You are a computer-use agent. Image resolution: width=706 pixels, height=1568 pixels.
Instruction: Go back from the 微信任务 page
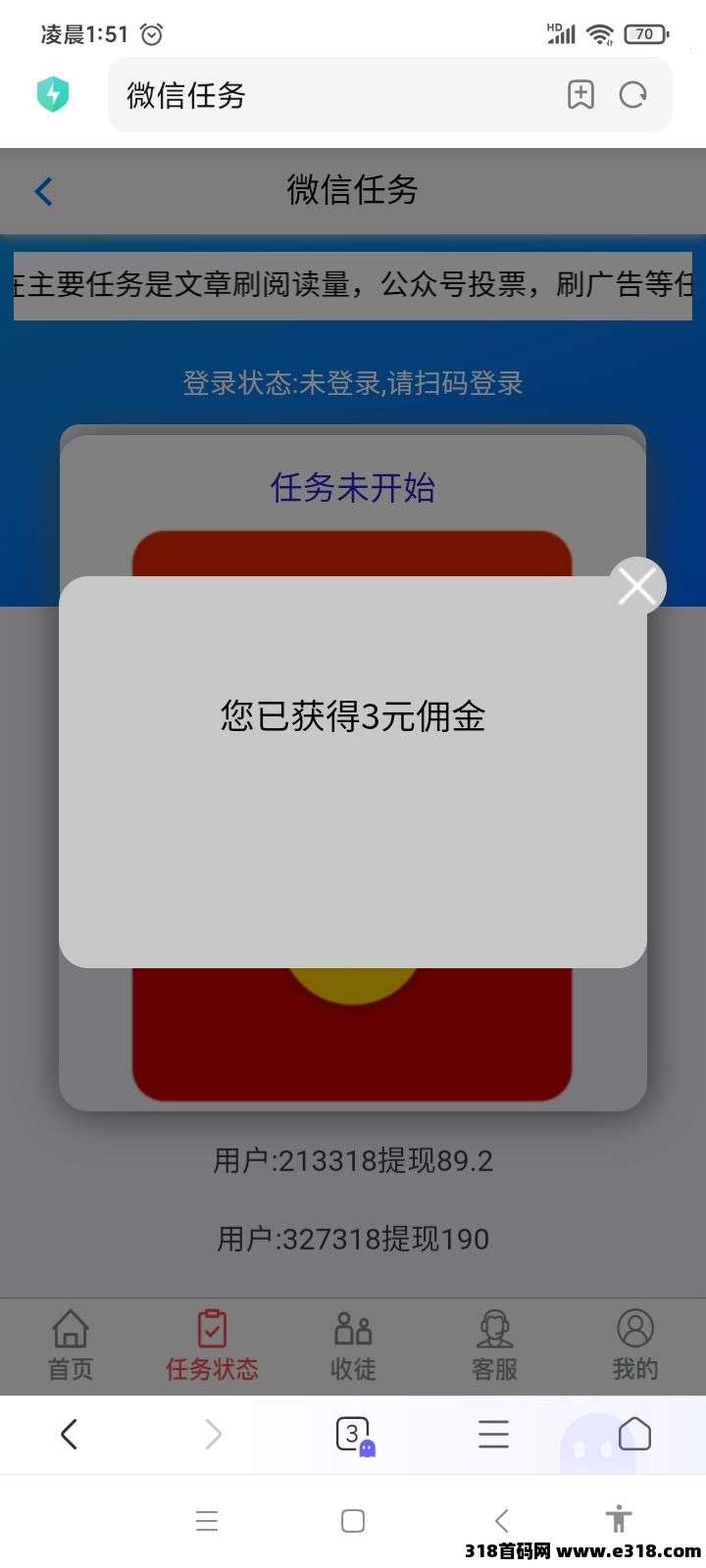coord(43,190)
